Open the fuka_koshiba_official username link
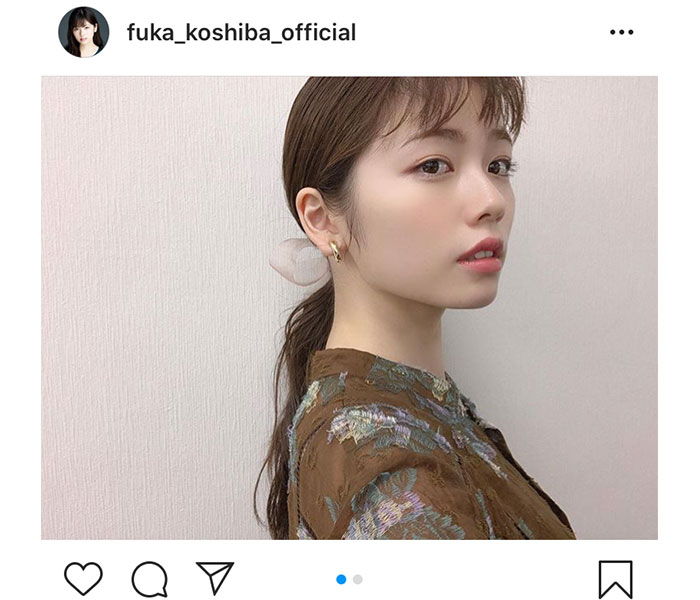The height and width of the screenshot is (600, 700). tap(241, 32)
